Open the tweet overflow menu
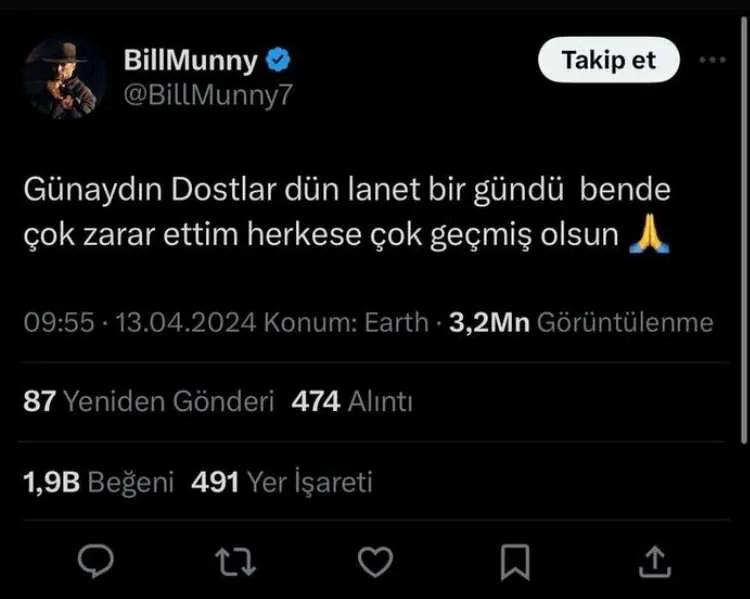 pos(712,60)
